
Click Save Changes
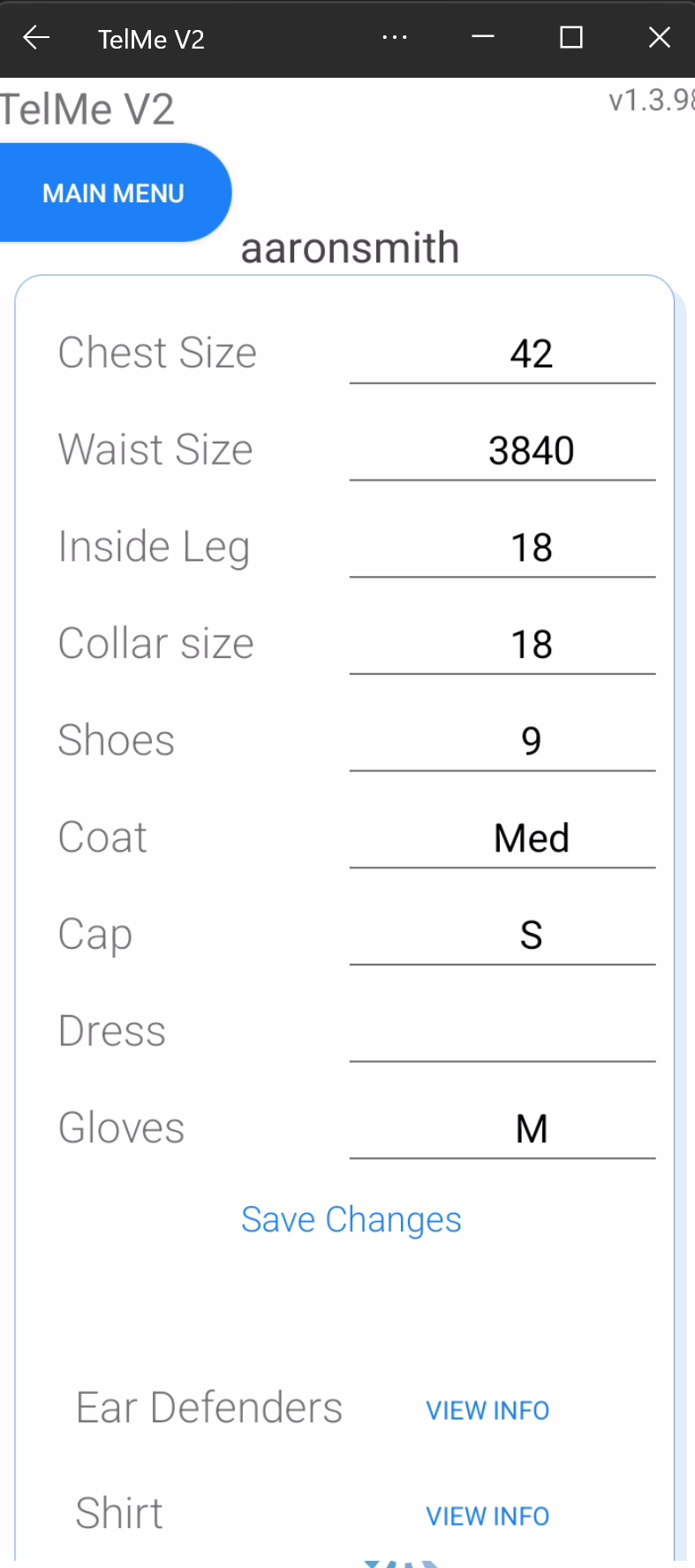[351, 1219]
